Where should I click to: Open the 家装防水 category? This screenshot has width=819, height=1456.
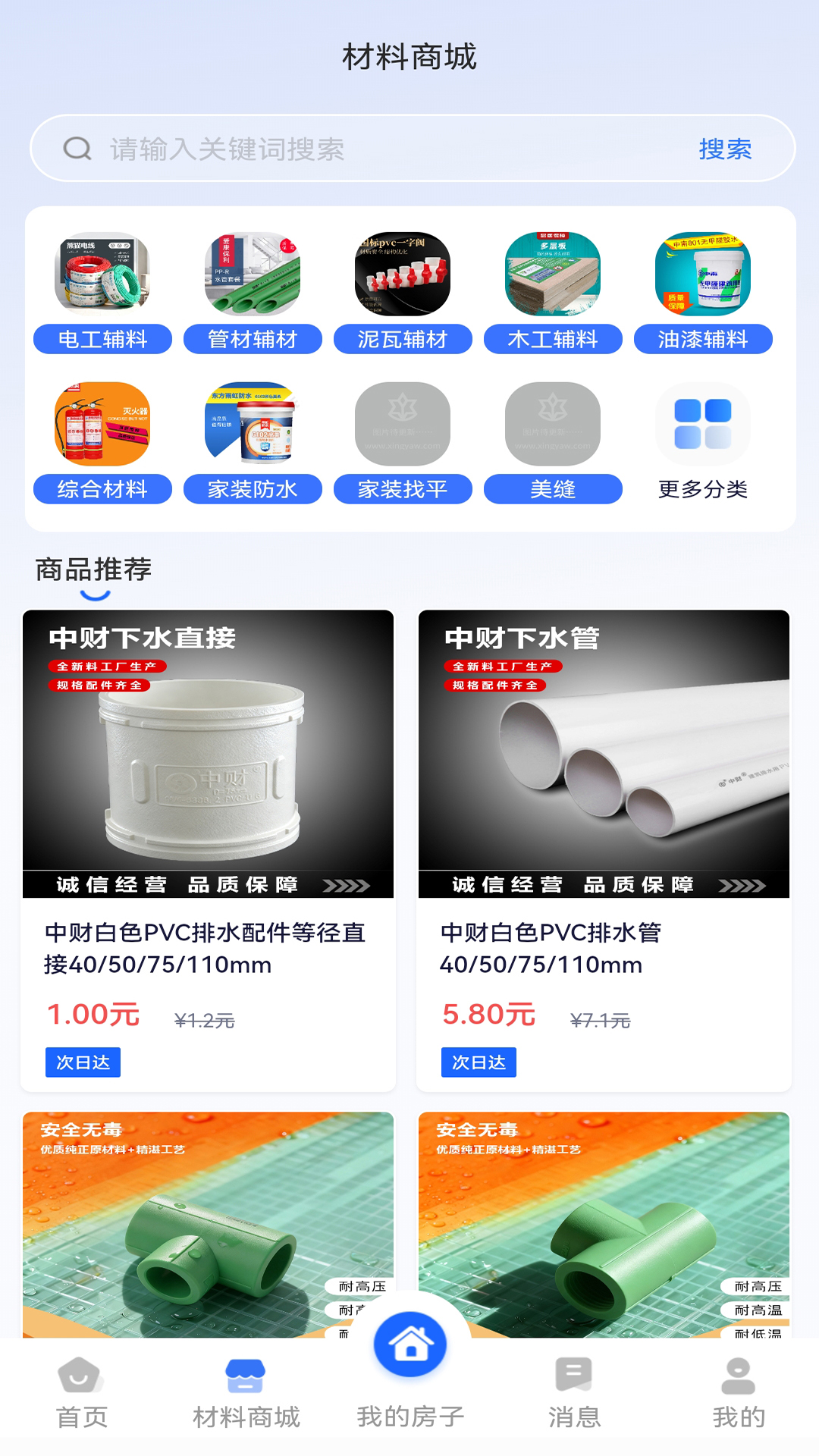pos(251,425)
